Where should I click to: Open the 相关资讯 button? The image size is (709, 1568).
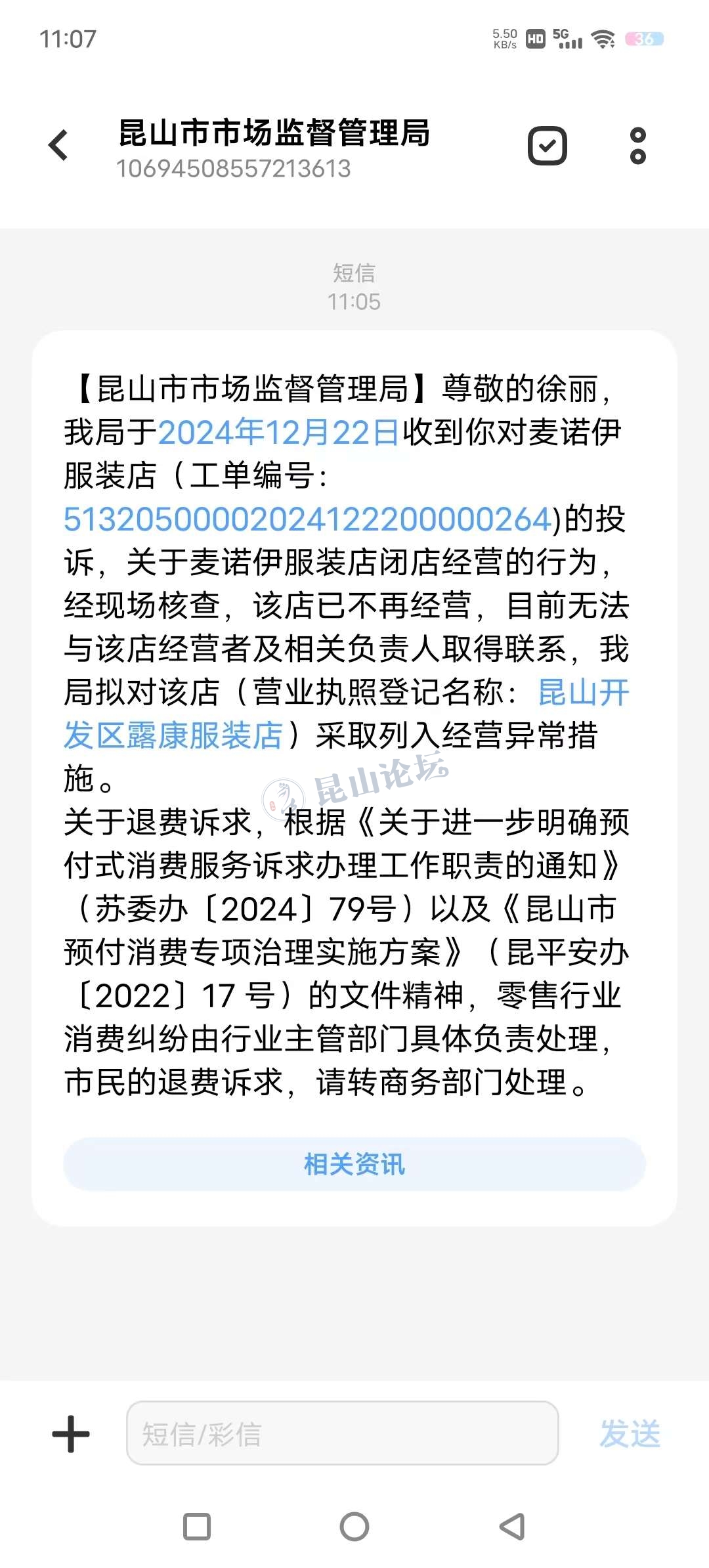[354, 1164]
